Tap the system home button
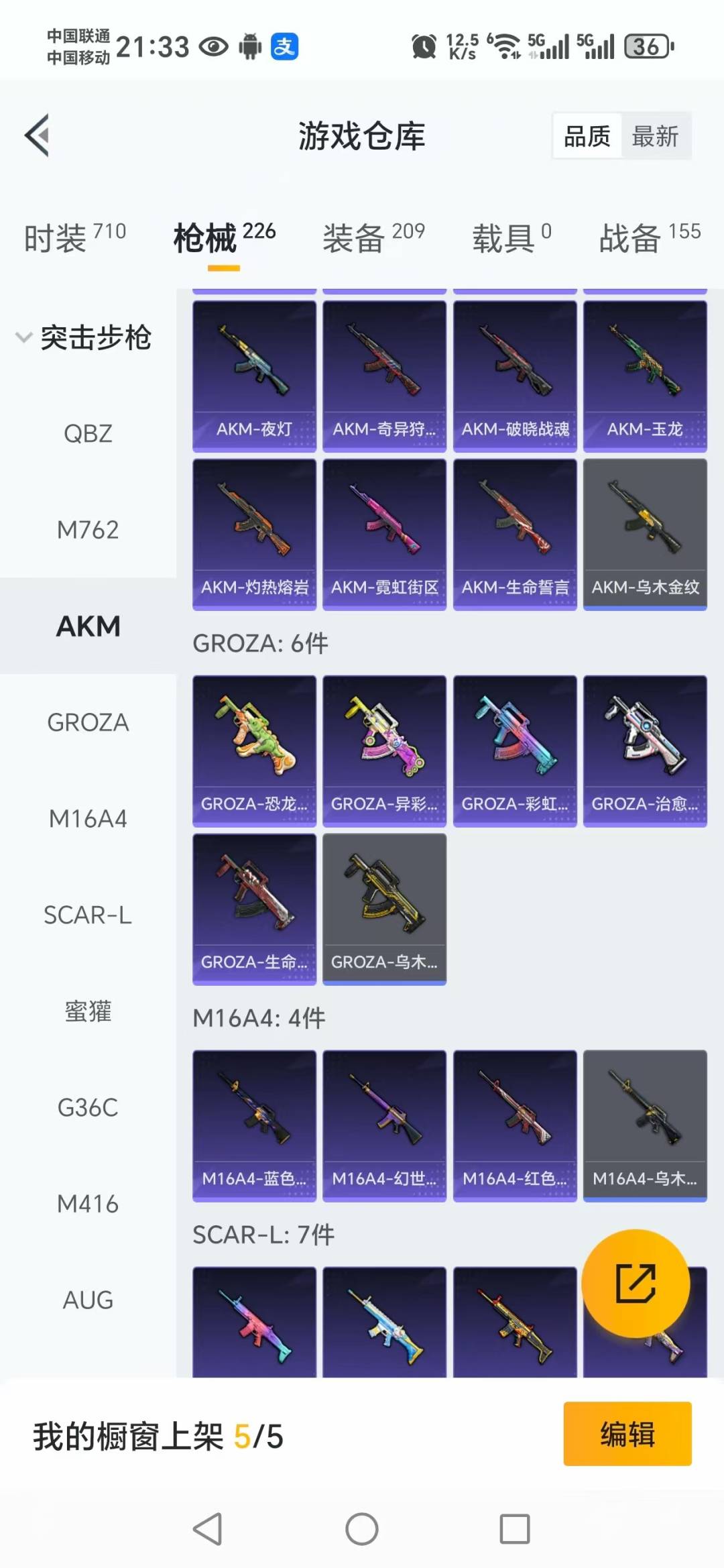The width and height of the screenshot is (724, 1568). (x=362, y=1529)
